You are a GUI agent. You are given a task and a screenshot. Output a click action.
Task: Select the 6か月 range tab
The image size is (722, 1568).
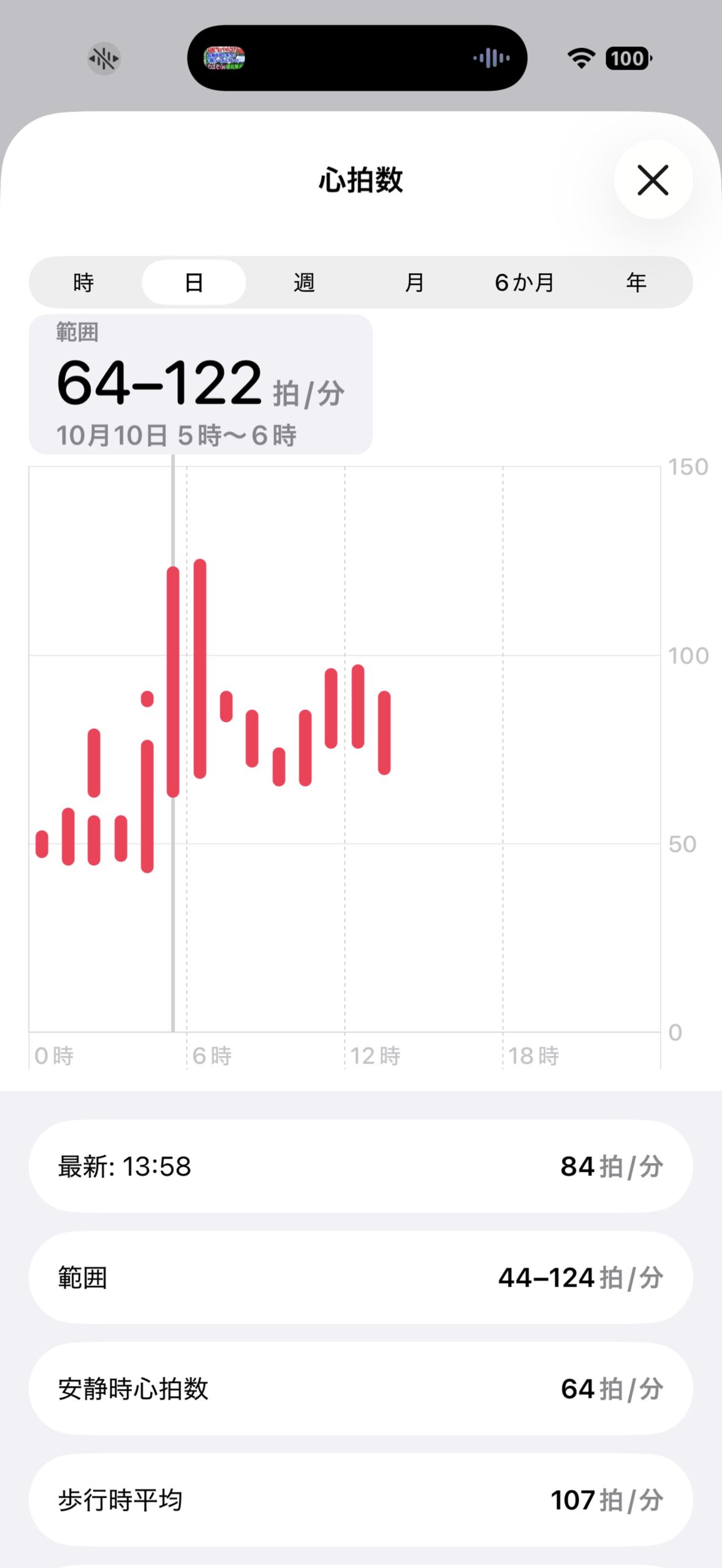[525, 282]
